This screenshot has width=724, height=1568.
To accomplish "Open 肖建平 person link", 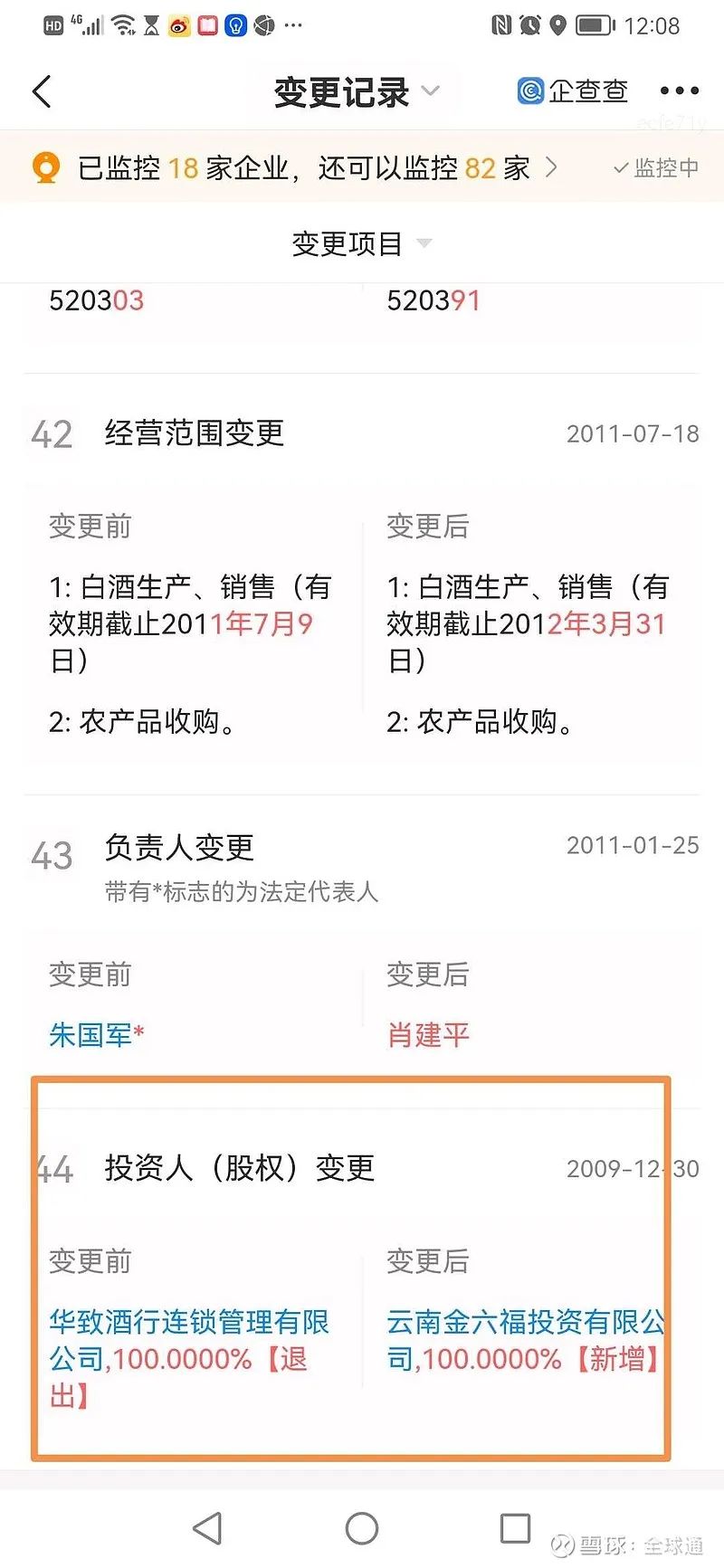I will point(428,1034).
